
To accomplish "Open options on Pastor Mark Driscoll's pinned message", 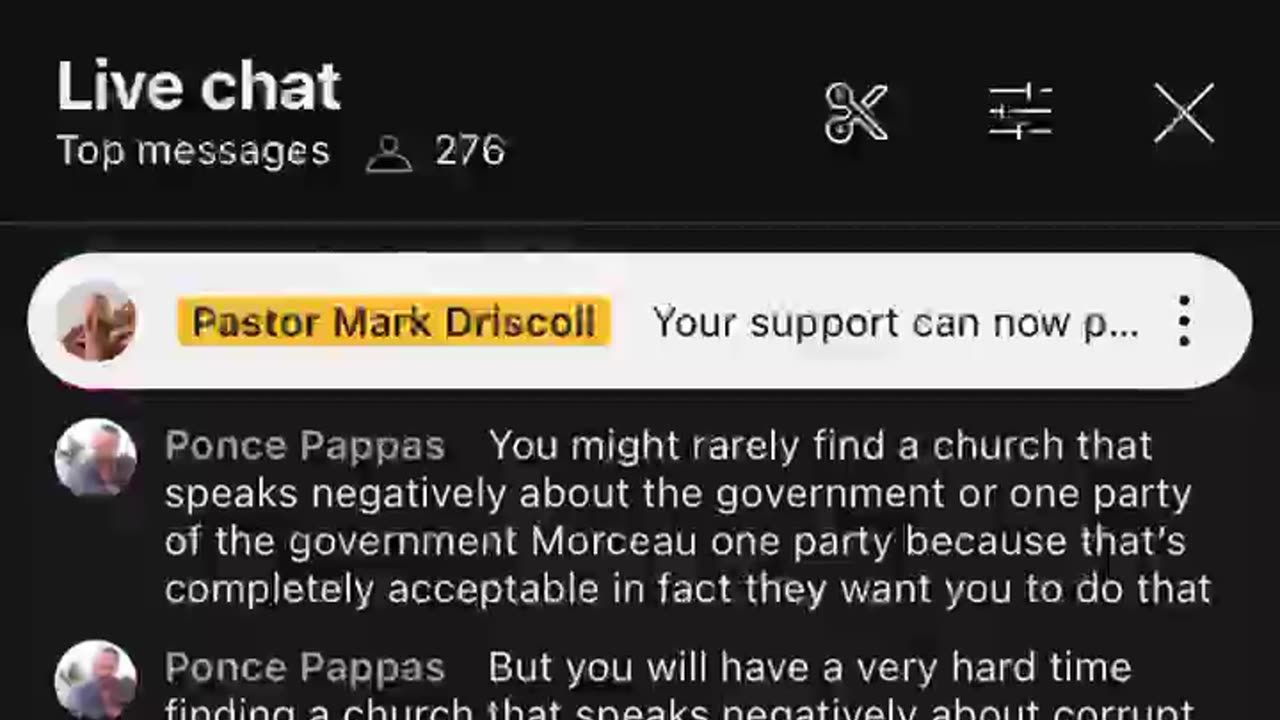I will (1184, 321).
